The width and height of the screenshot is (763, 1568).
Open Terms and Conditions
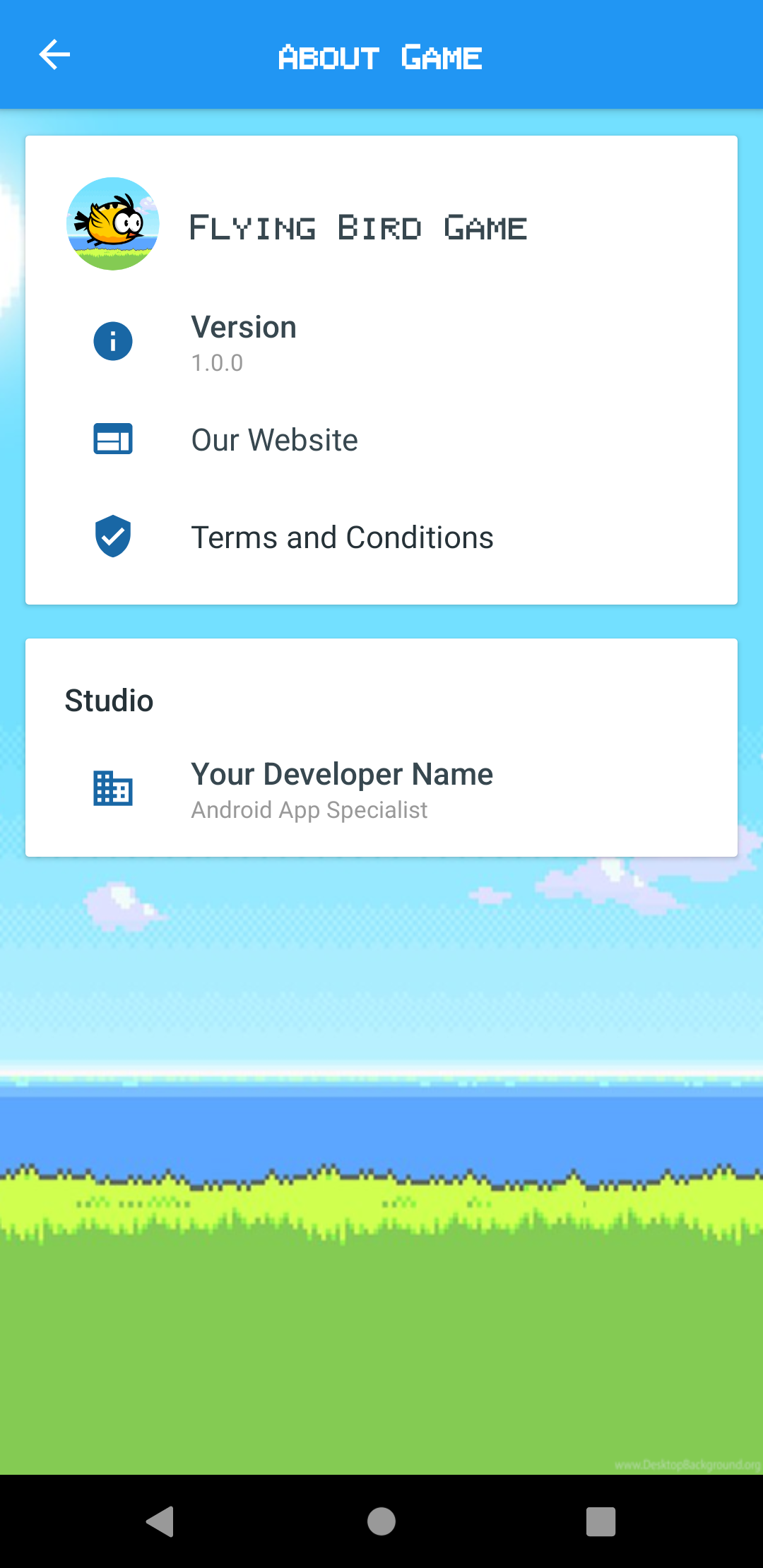pos(343,537)
